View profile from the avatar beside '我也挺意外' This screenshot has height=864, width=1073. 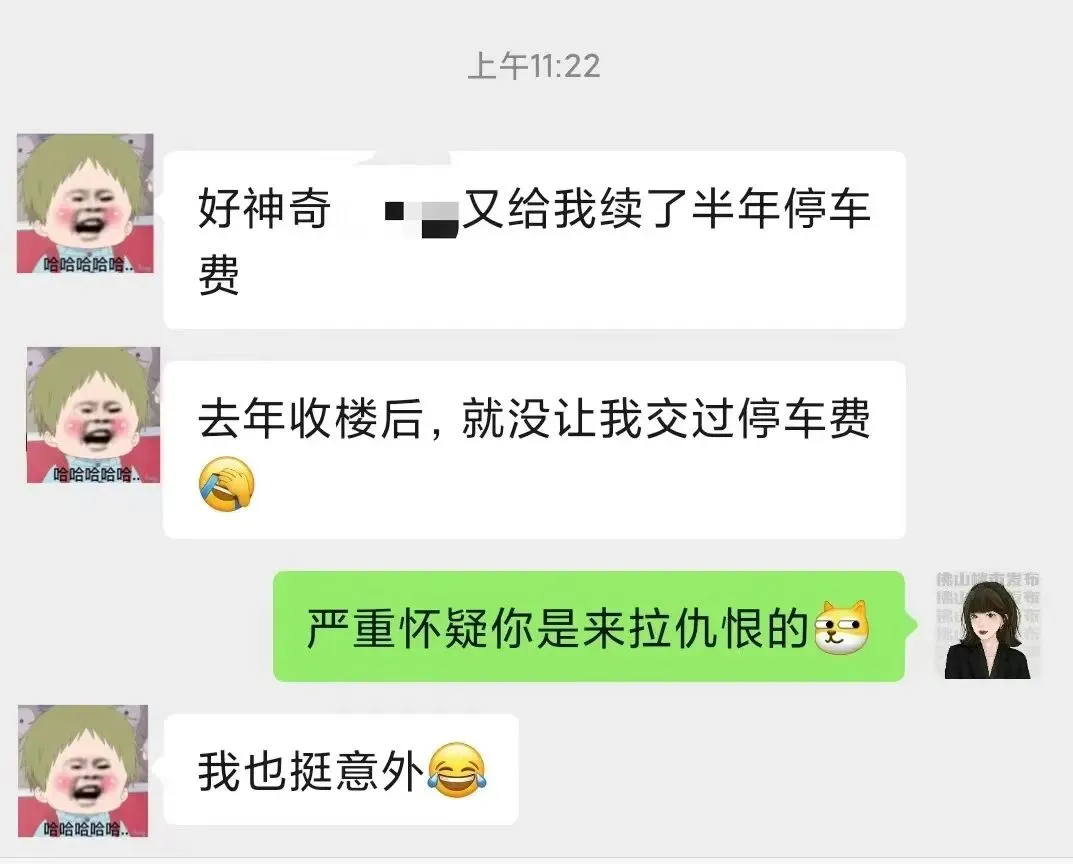(x=83, y=770)
